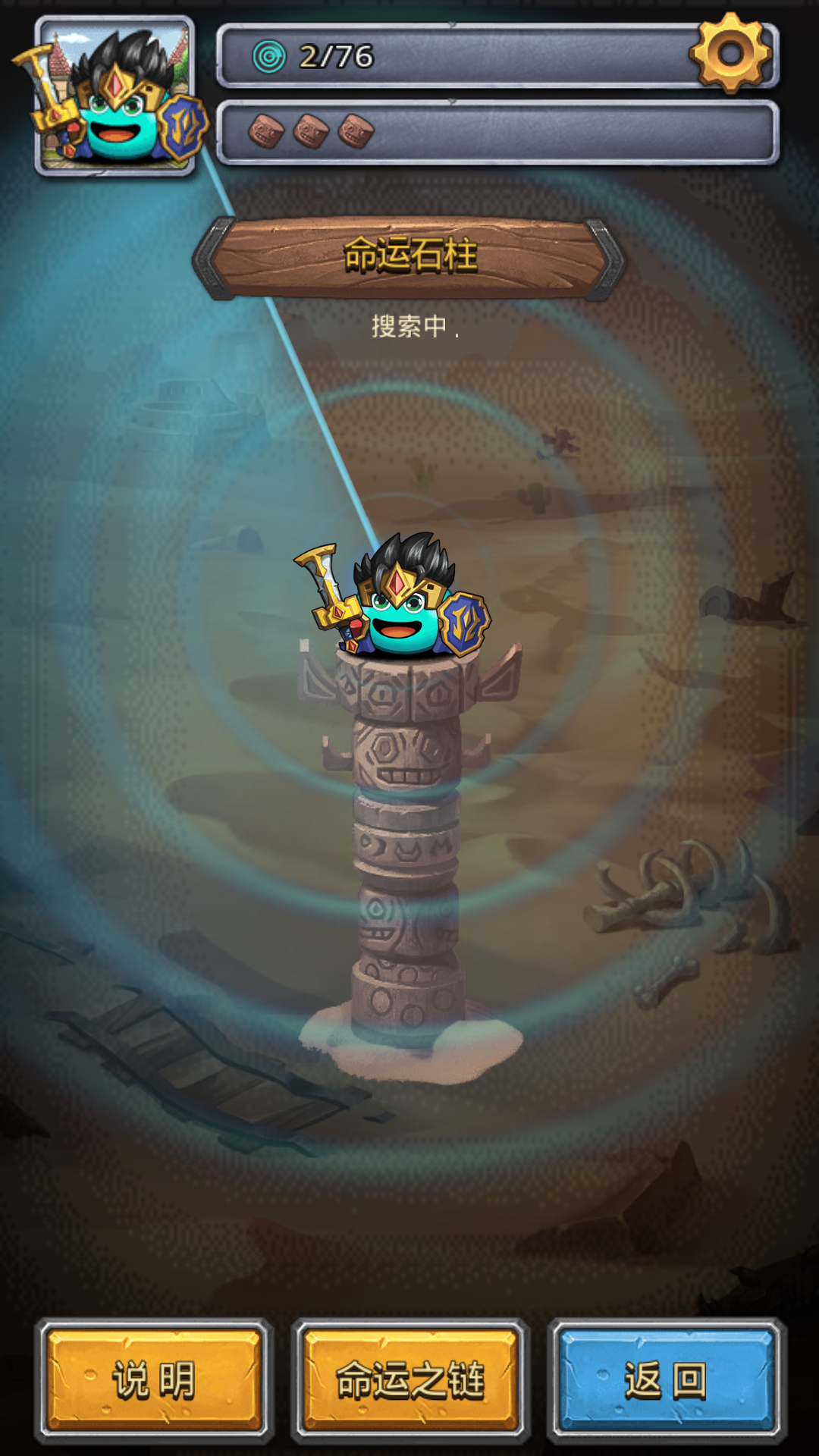This screenshot has width=819, height=1456.
Task: Open the 命运之链 button
Action: click(410, 1379)
